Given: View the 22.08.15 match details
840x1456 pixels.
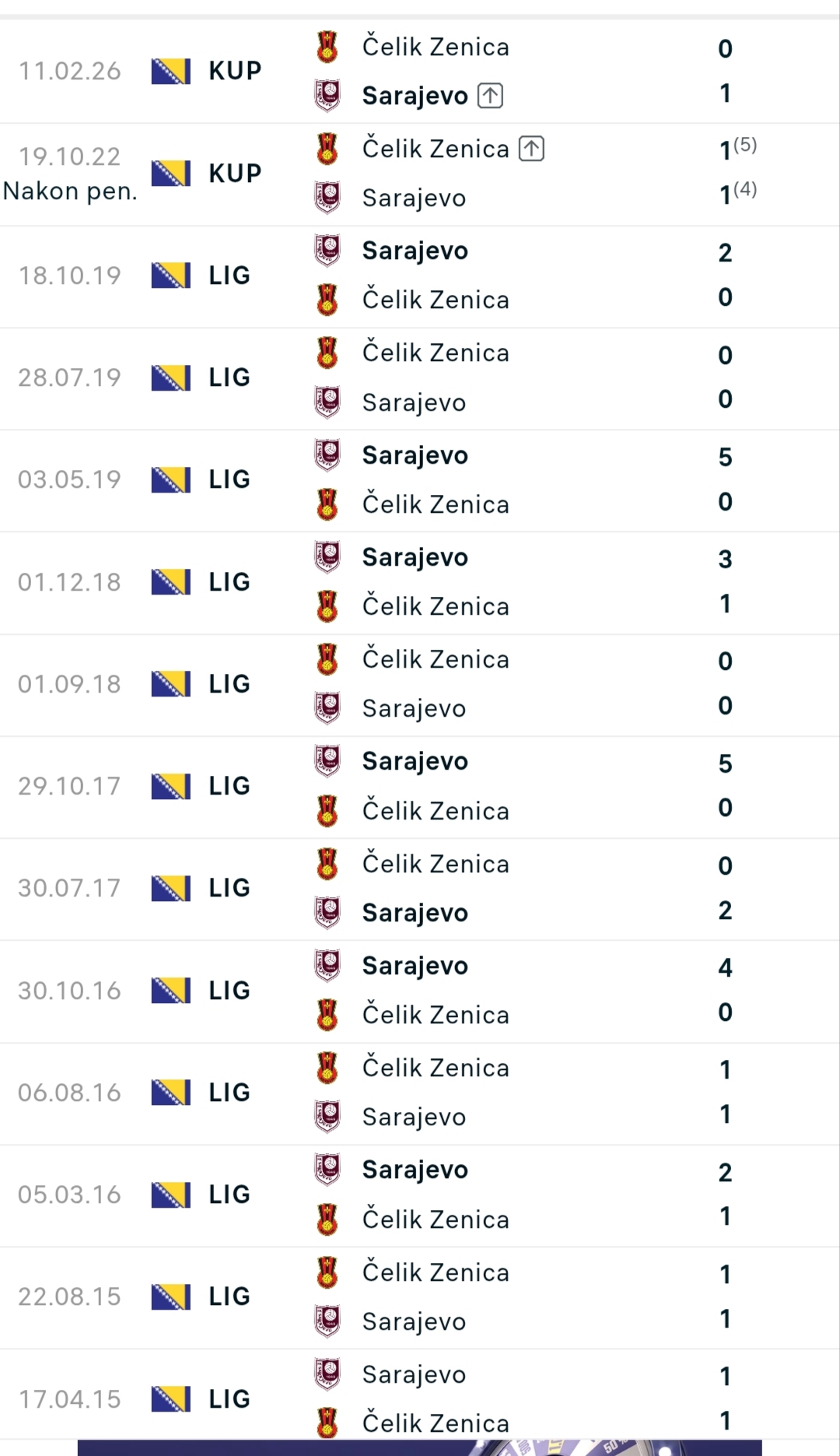Looking at the screenshot, I should (x=420, y=1297).
